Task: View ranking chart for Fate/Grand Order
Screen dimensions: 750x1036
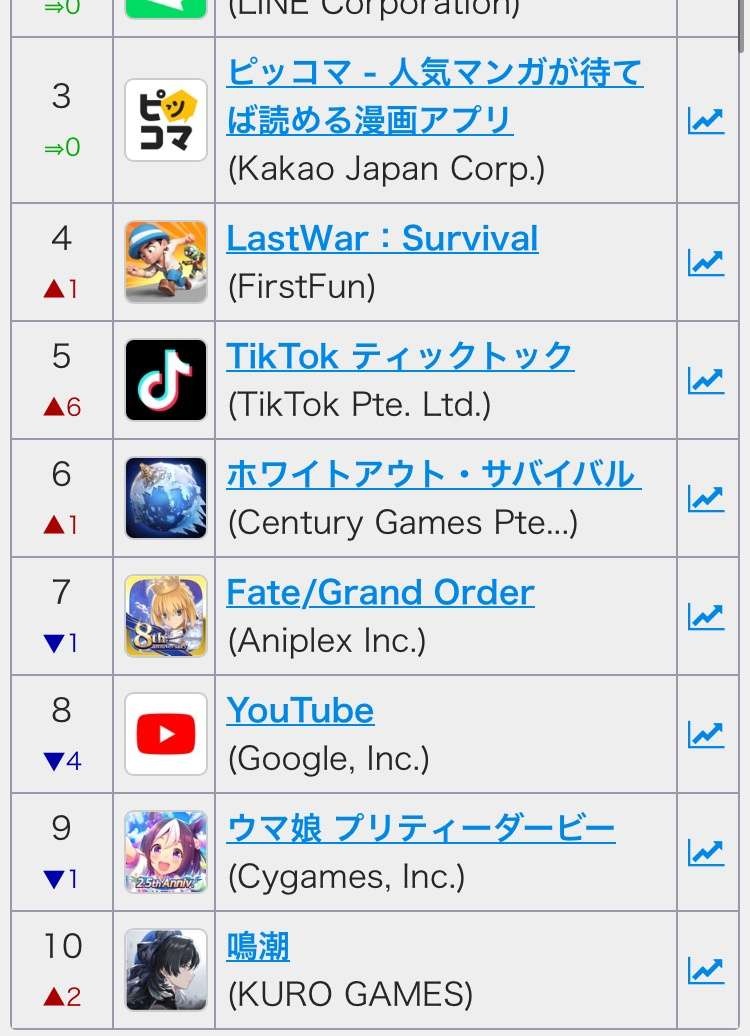Action: point(706,616)
